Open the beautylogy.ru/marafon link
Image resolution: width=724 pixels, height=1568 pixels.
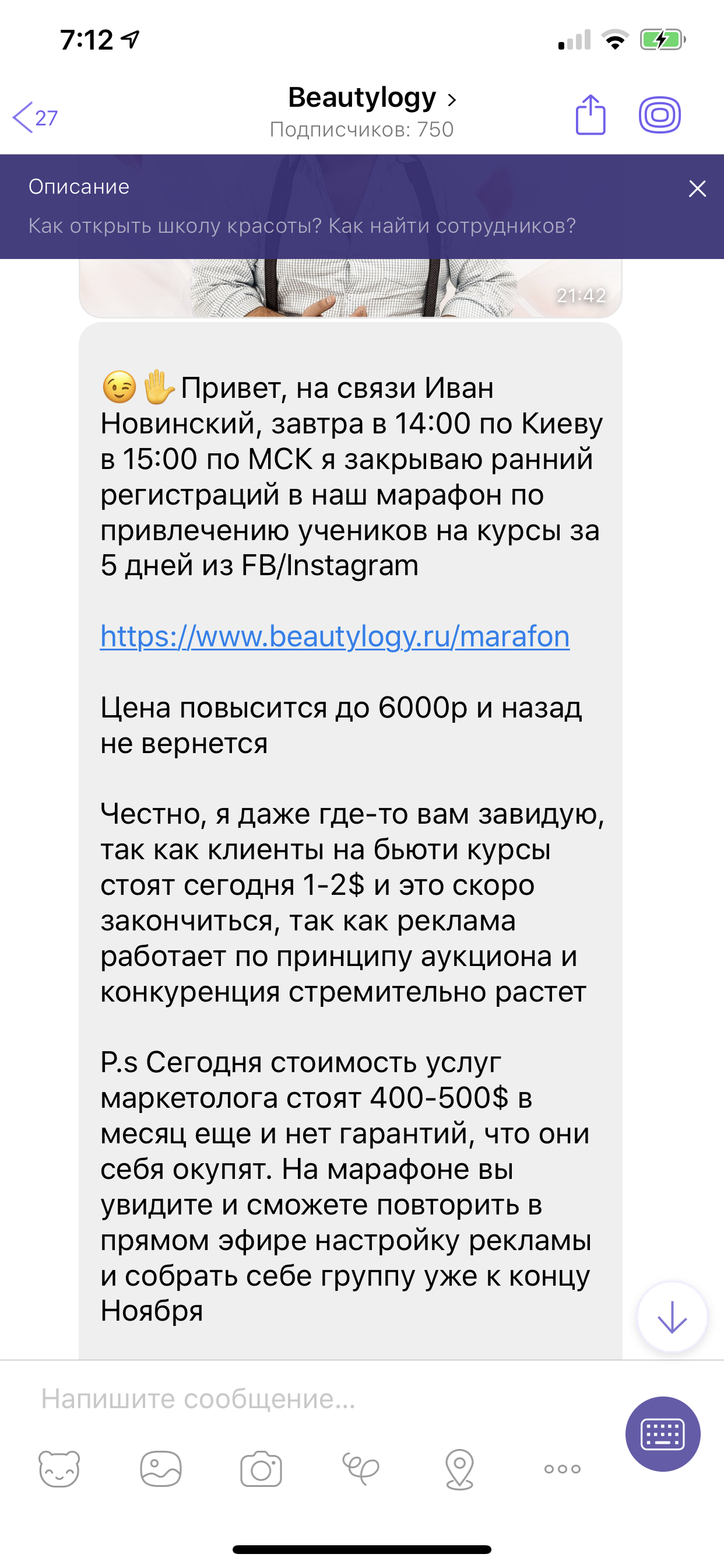tap(335, 636)
